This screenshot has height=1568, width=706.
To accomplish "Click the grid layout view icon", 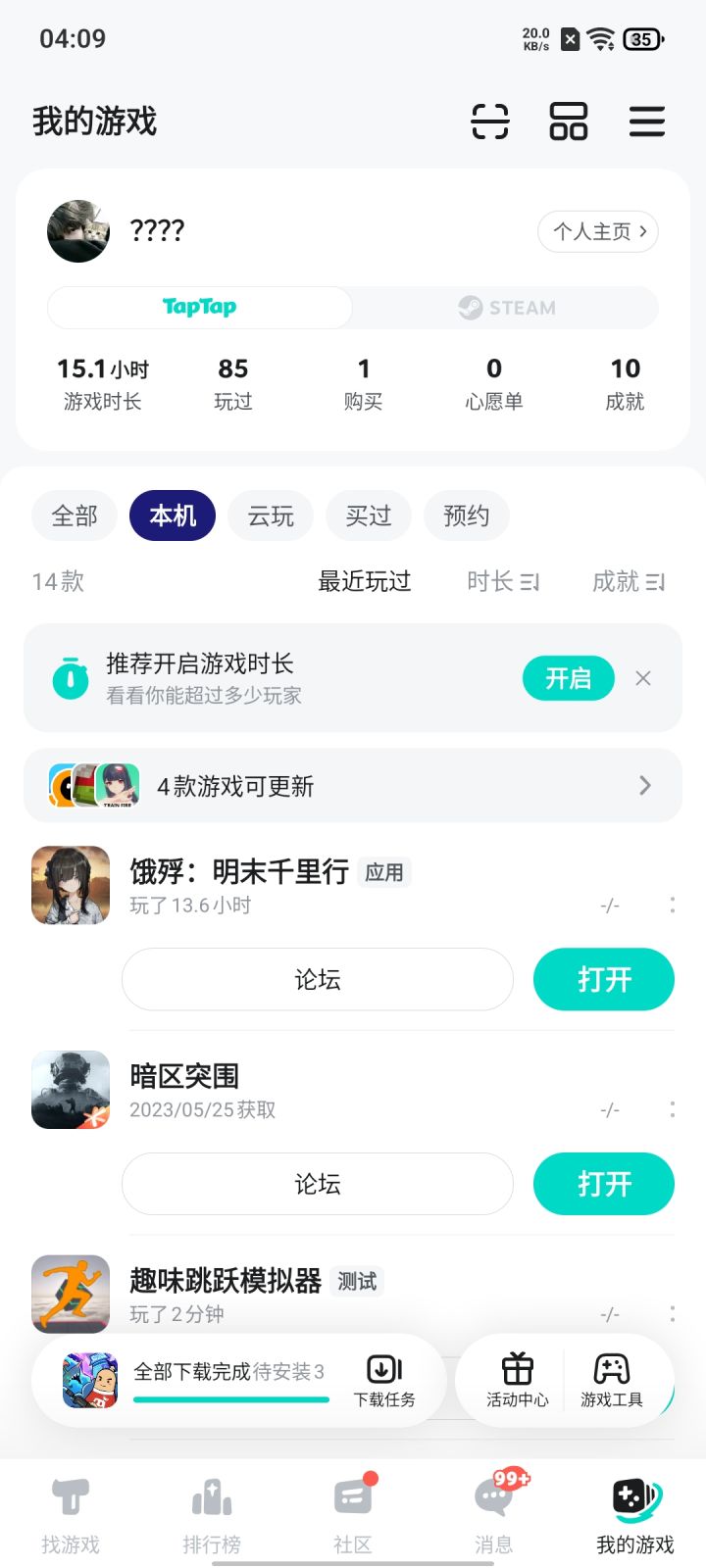I will 569,122.
